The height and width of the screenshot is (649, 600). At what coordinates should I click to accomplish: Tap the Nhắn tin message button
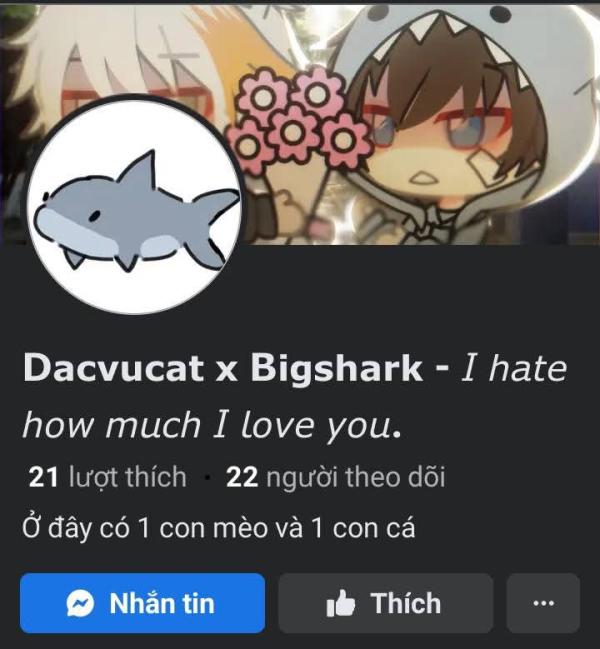click(x=142, y=603)
